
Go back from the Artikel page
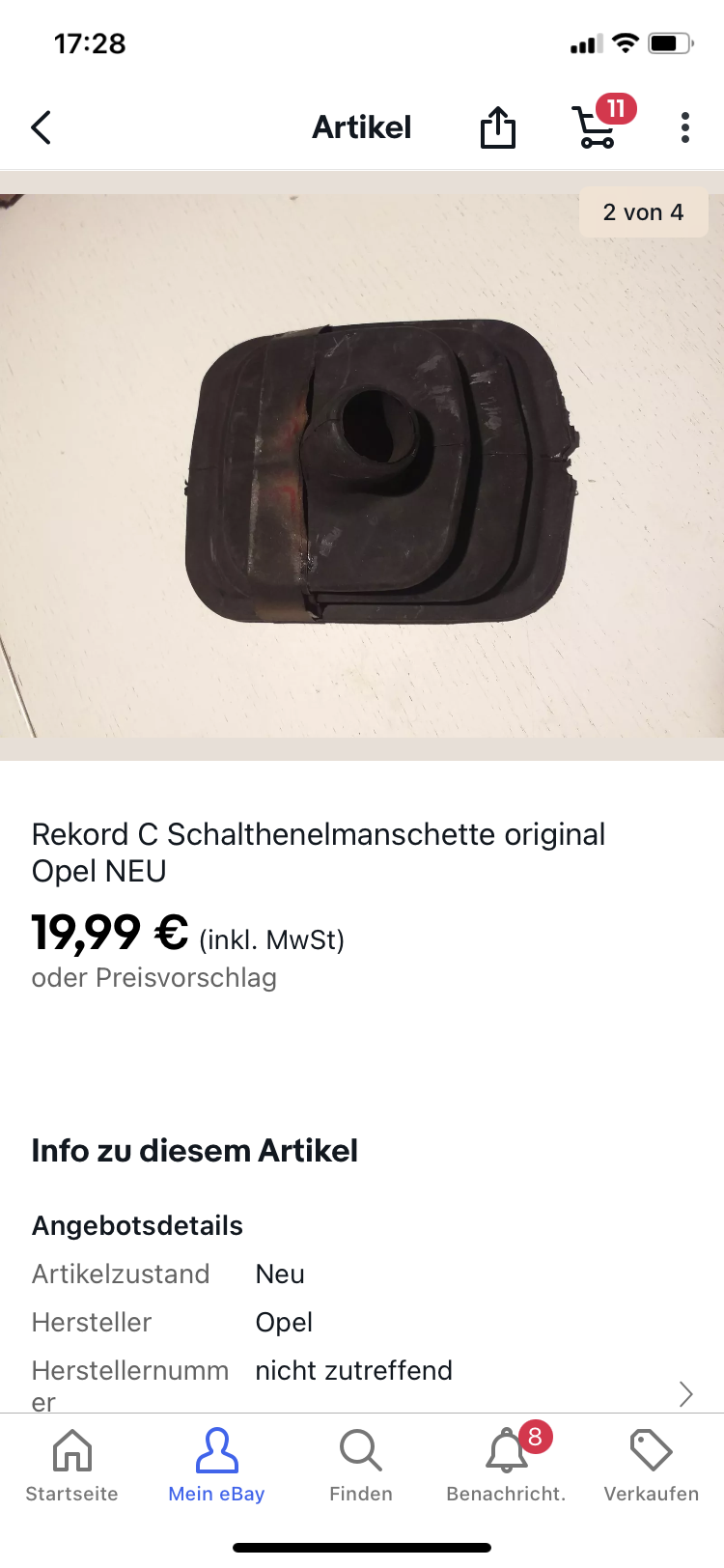click(x=41, y=127)
